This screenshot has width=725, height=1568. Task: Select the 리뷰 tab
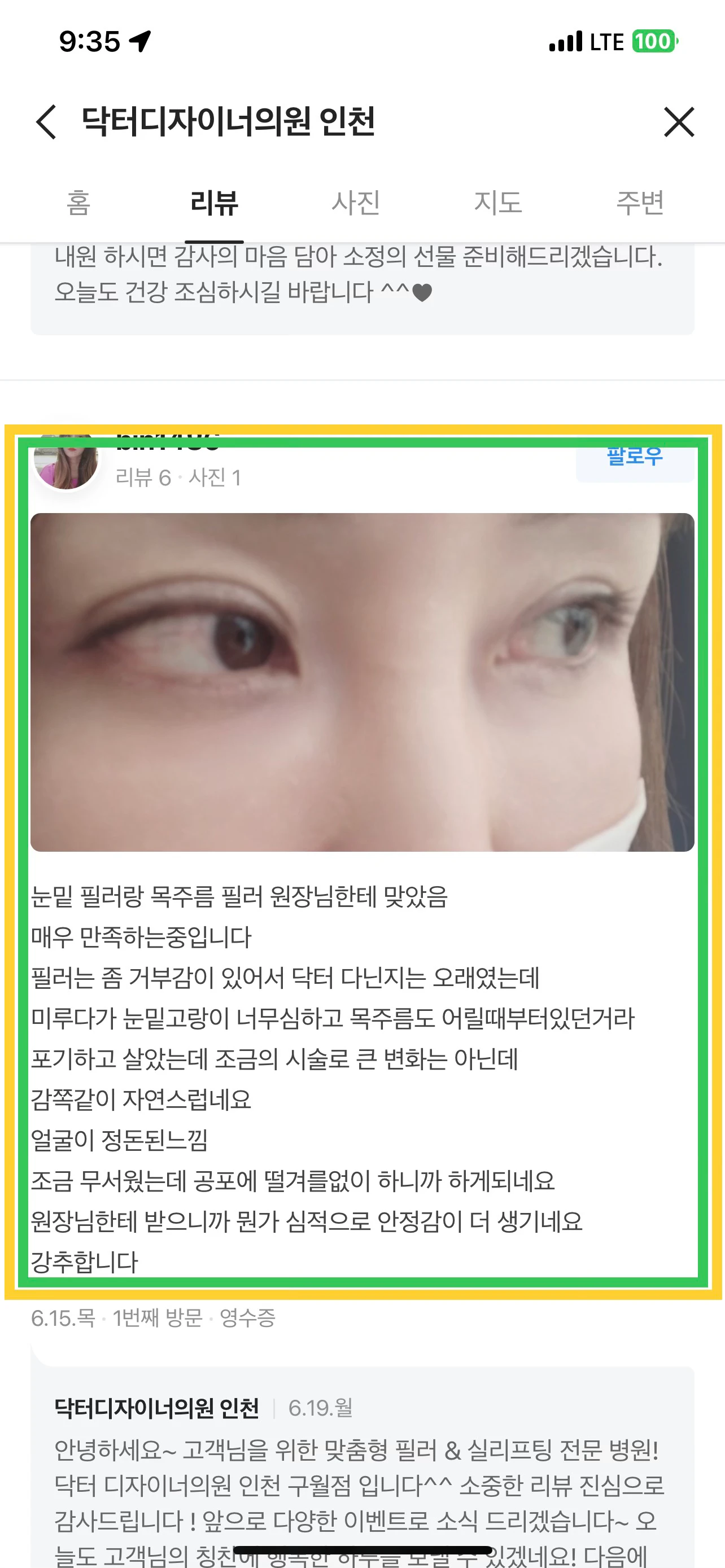pyautogui.click(x=214, y=203)
